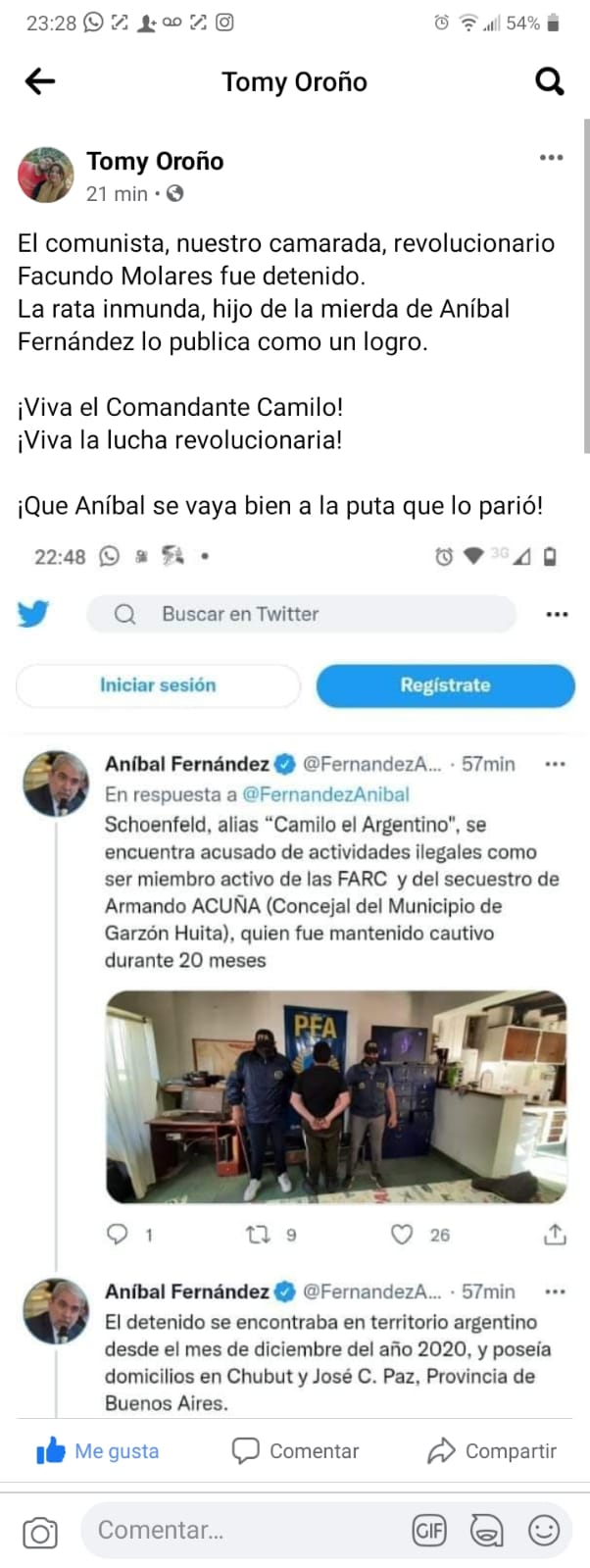The height and width of the screenshot is (1568, 590).
Task: Like the post with Me gusta
Action: pyautogui.click(x=98, y=1451)
